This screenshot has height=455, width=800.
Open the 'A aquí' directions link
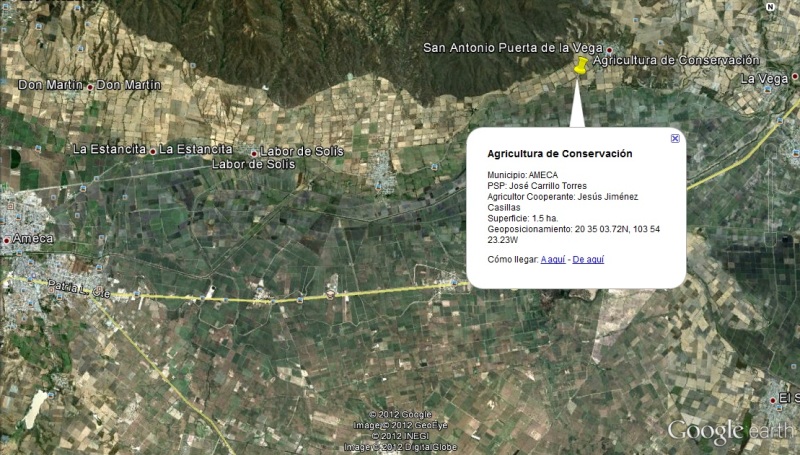point(553,259)
